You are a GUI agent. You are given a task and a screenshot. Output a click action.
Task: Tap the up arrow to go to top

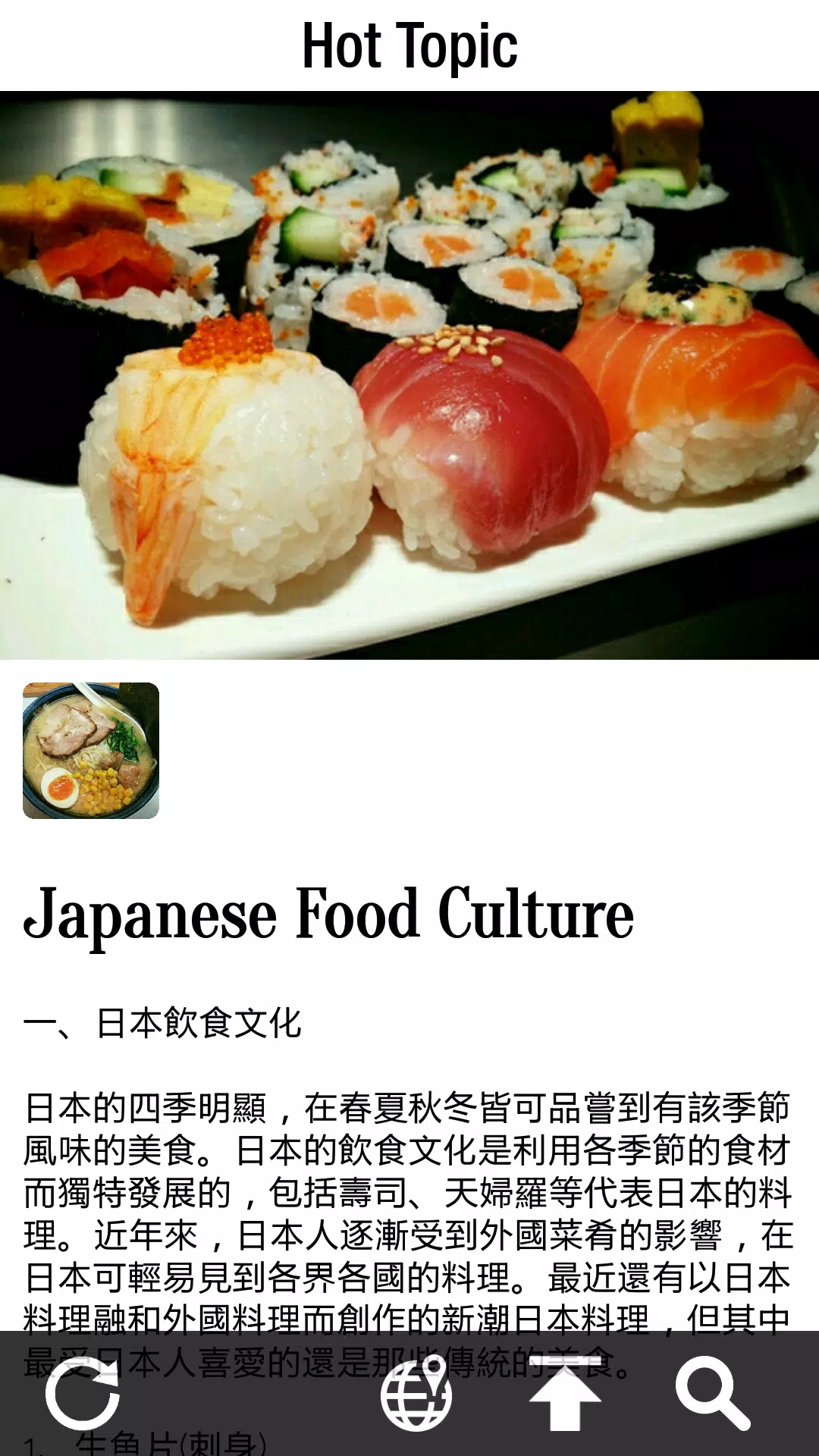click(564, 1395)
